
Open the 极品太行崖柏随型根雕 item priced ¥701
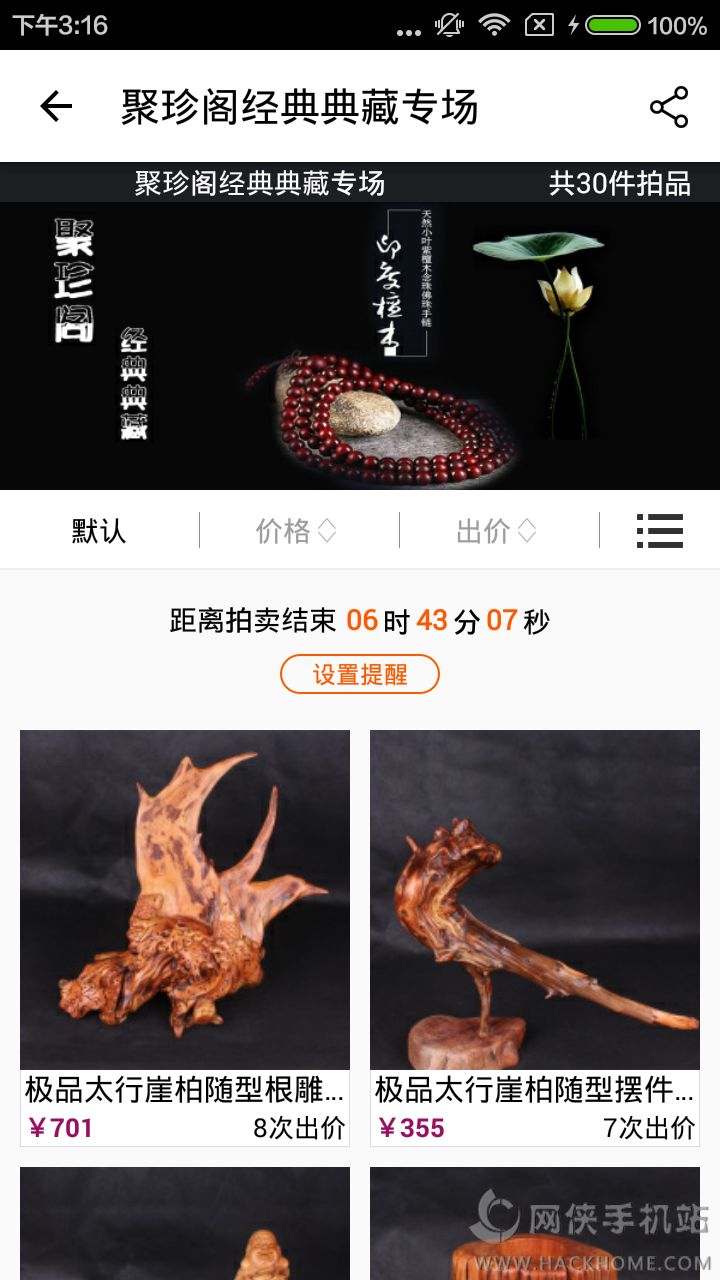coord(185,938)
